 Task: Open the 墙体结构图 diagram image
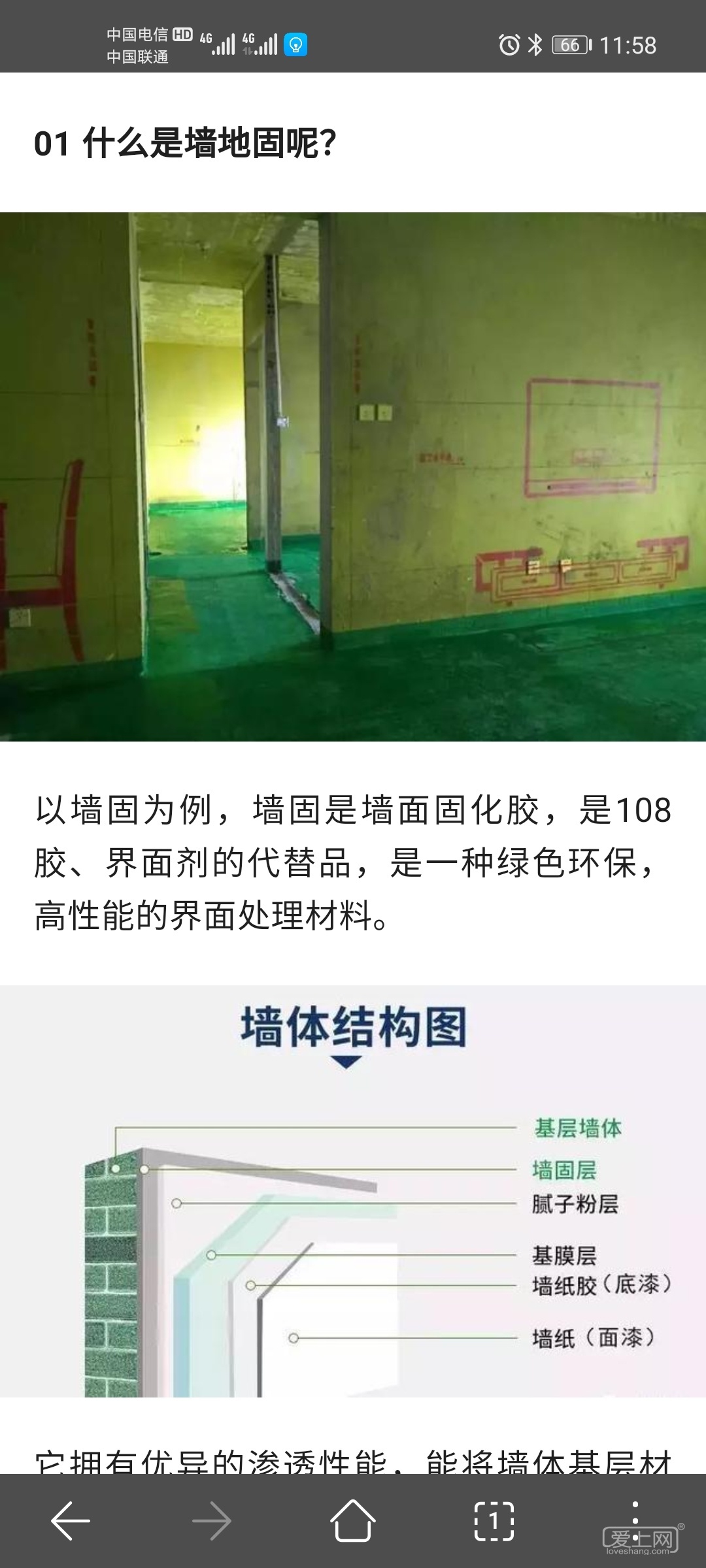[x=353, y=1190]
